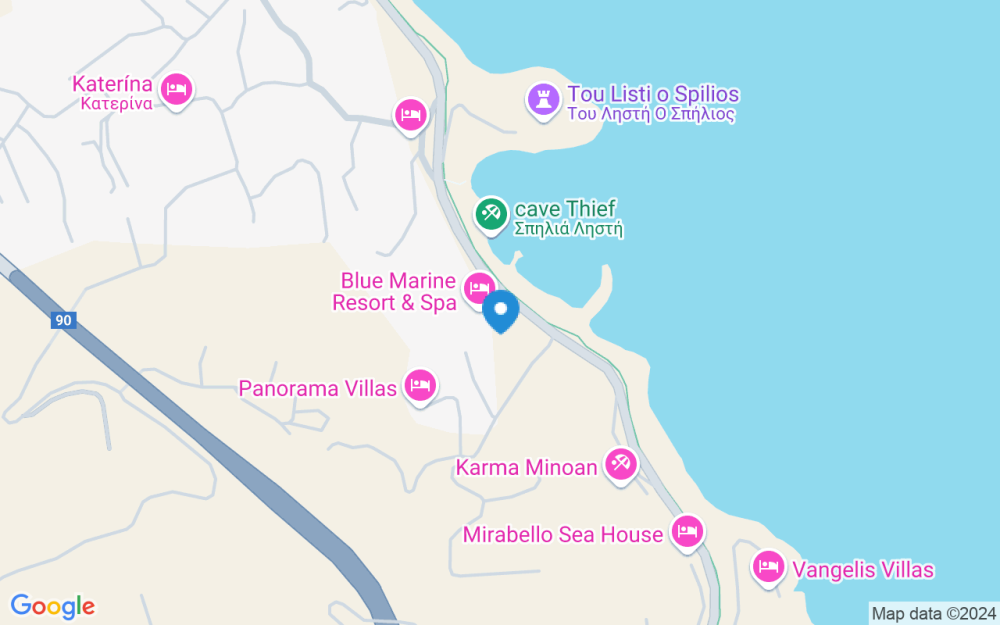Tap the unnamed hotel pin near Katerína
Viewport: 1000px width, 625px height.
point(410,115)
